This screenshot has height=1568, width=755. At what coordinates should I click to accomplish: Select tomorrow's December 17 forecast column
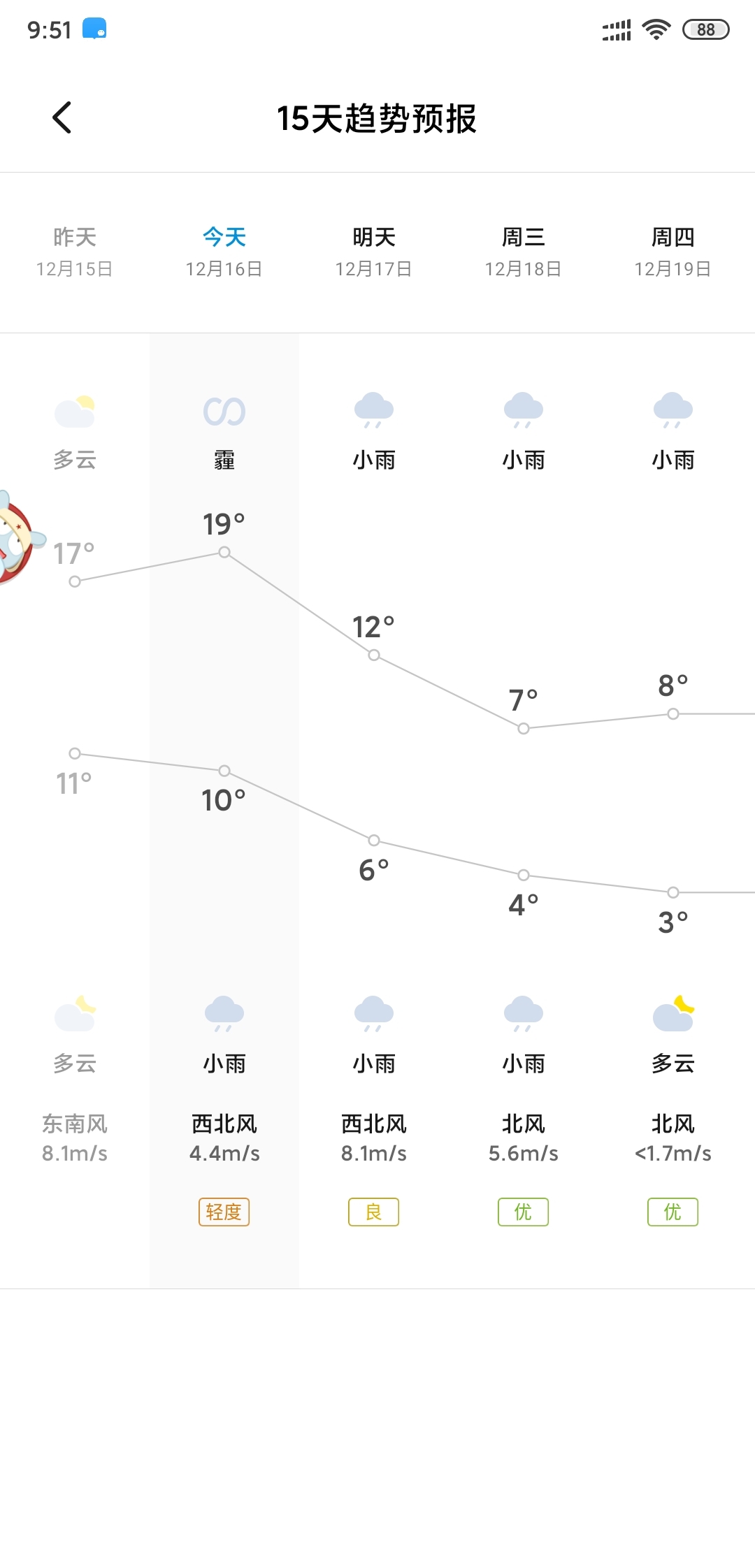(373, 252)
